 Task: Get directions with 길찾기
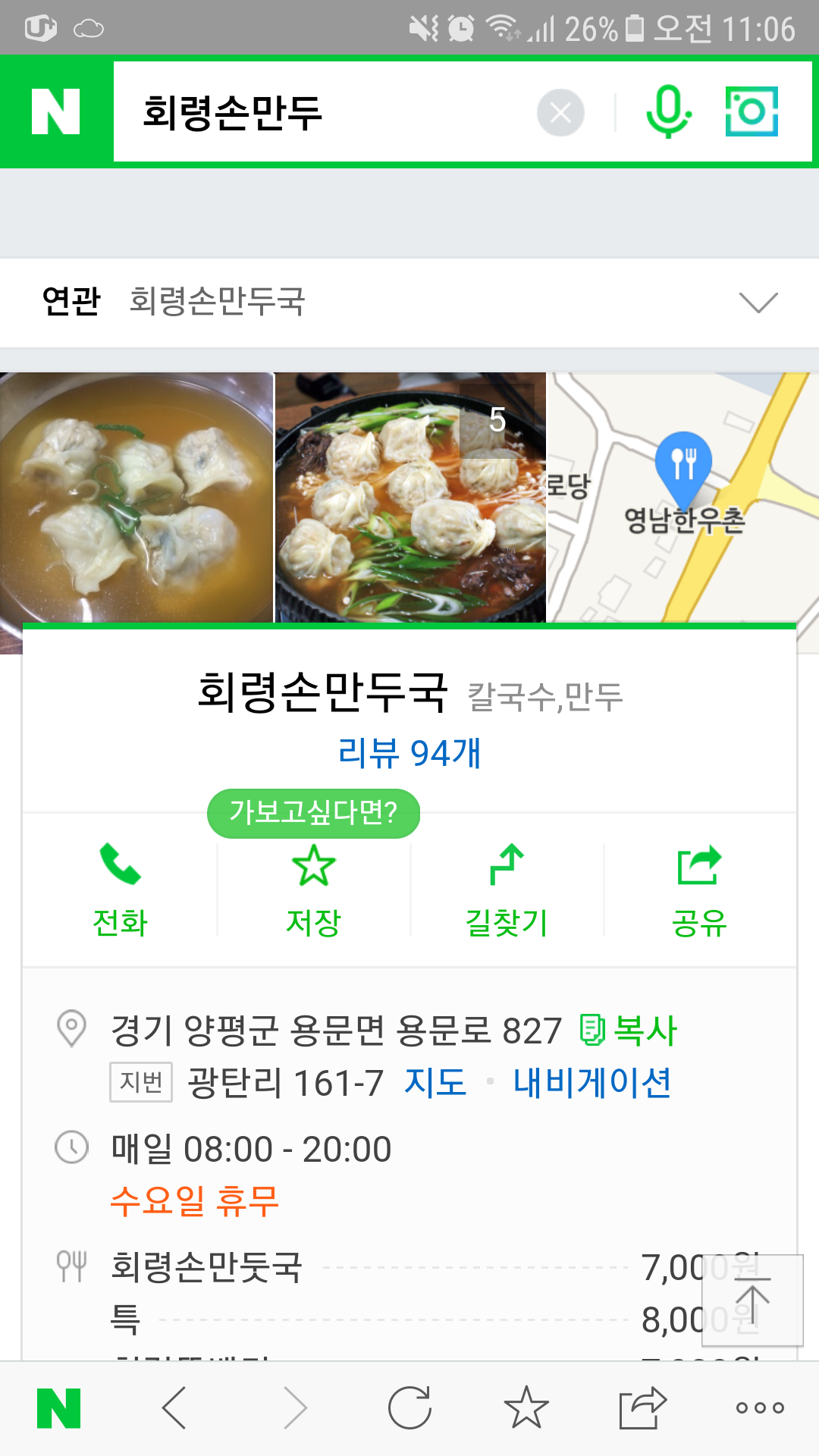(507, 889)
